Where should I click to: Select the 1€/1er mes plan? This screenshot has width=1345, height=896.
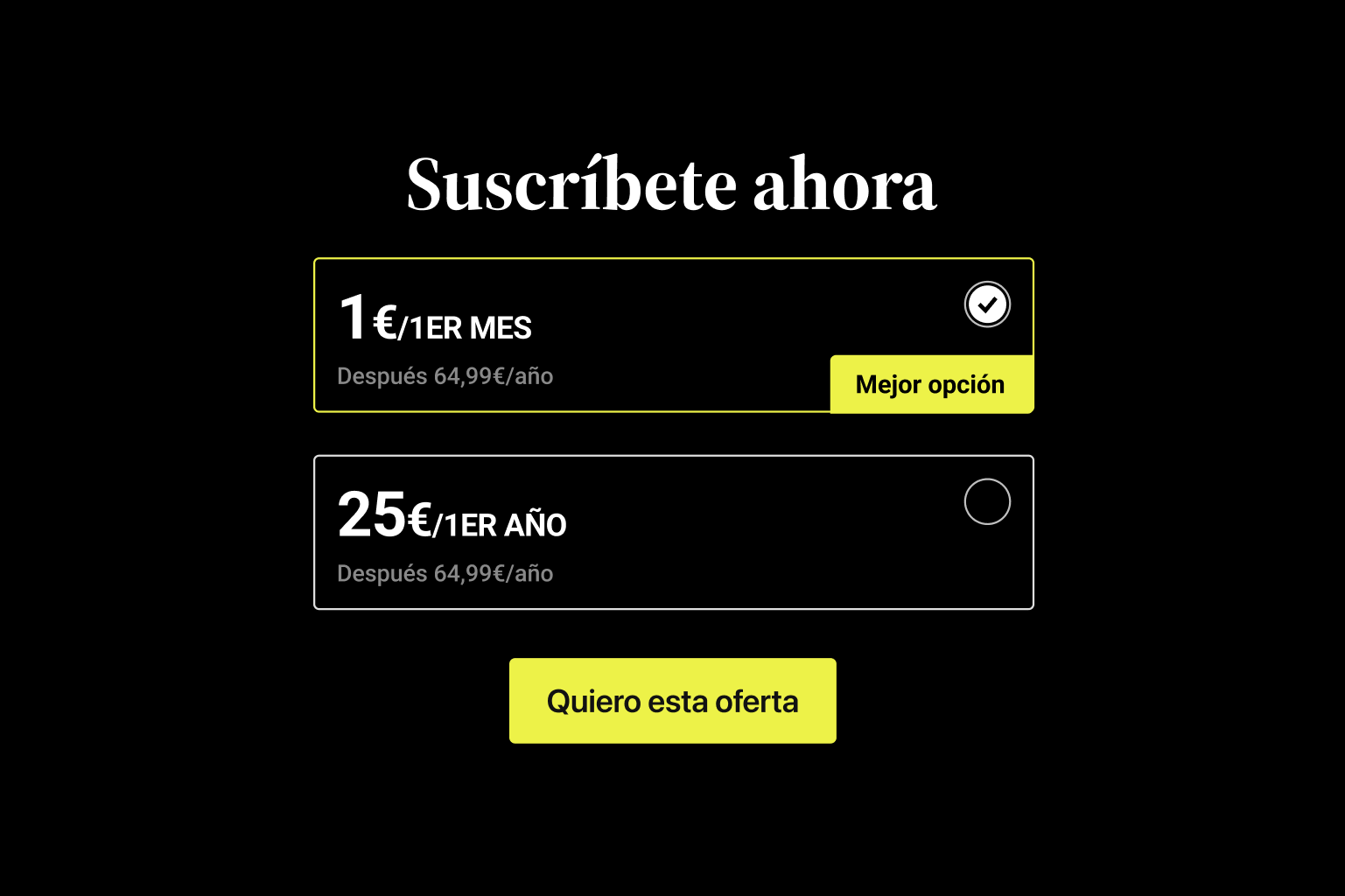click(x=986, y=304)
